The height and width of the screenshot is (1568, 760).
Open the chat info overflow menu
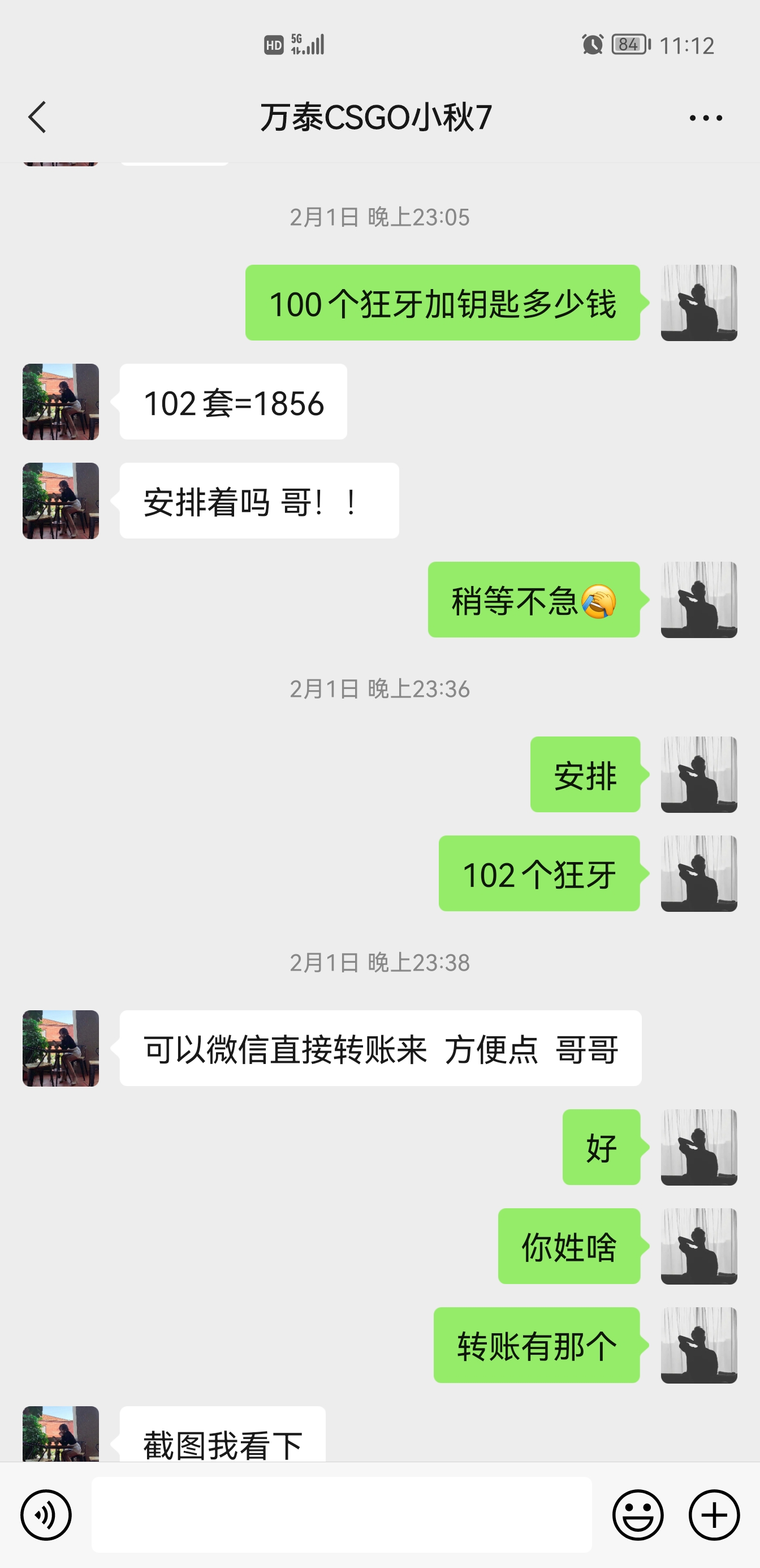click(x=705, y=118)
